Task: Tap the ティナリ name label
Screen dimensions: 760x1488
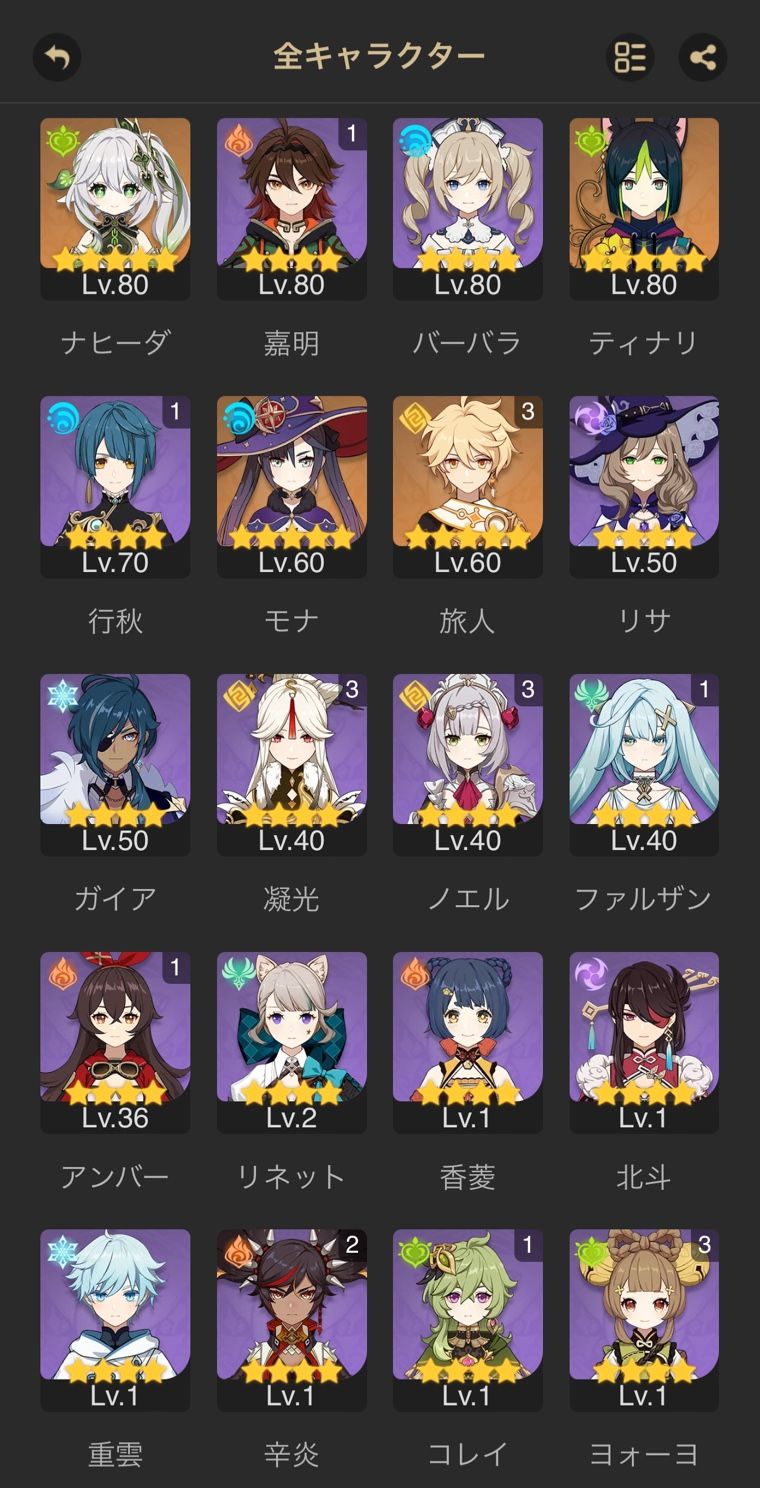Action: pyautogui.click(x=644, y=340)
